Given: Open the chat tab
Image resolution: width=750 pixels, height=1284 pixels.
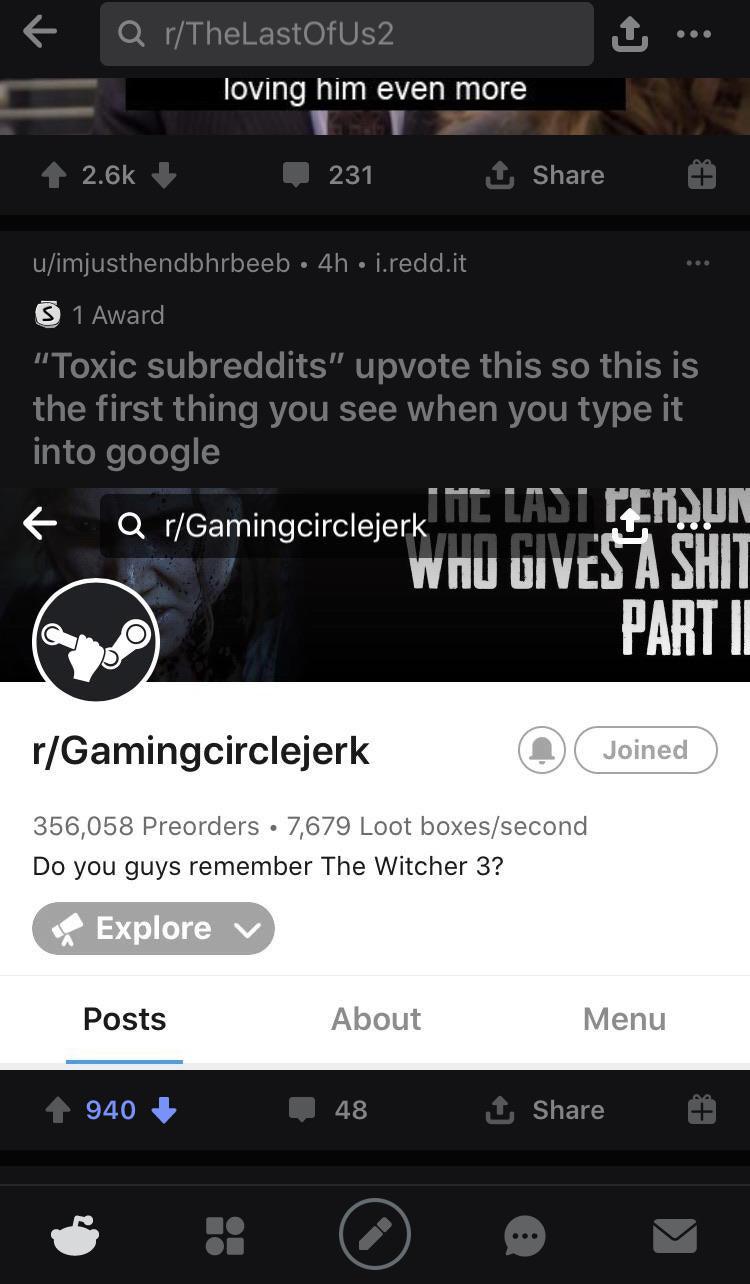Looking at the screenshot, I should coord(525,1236).
